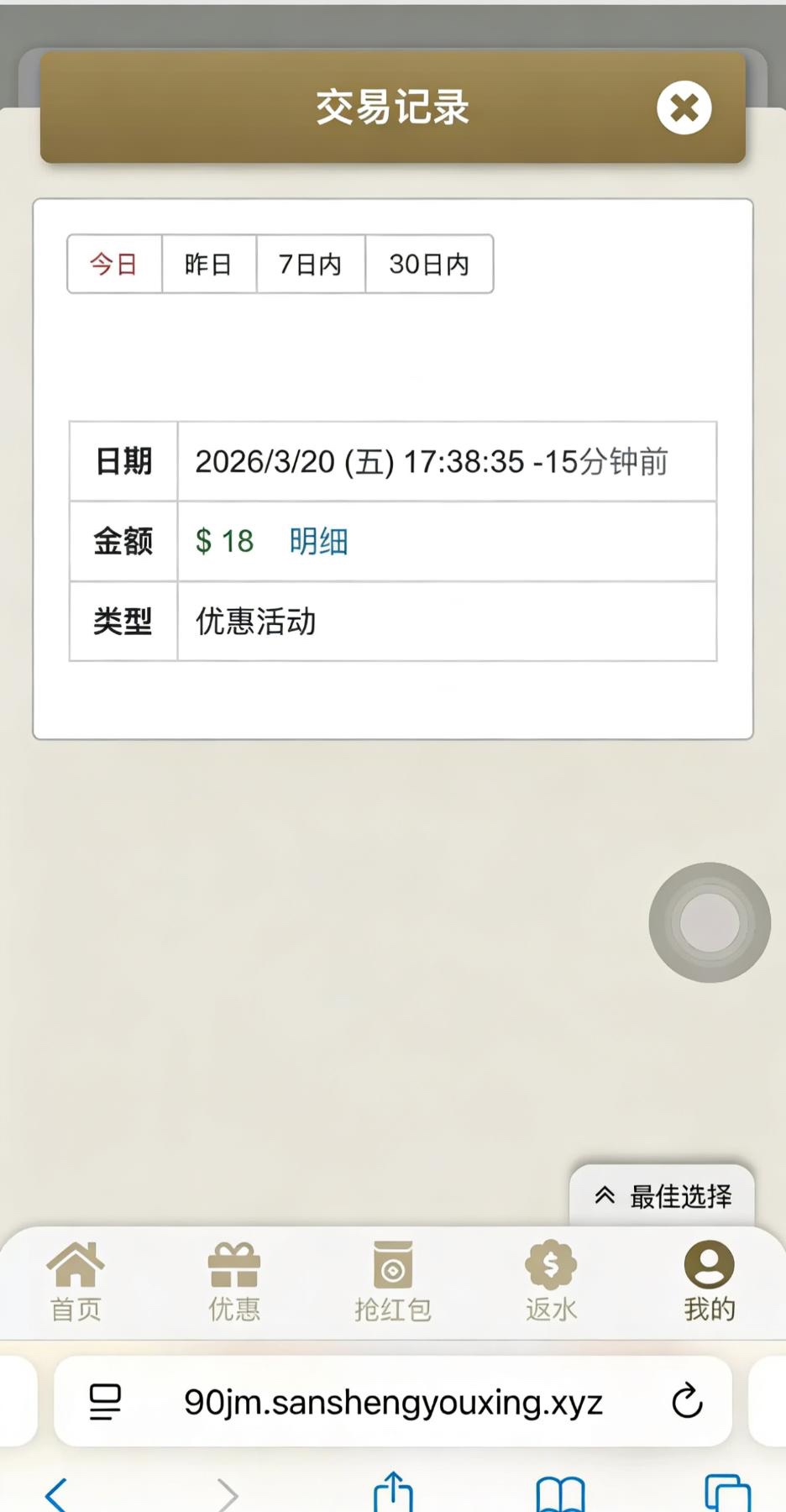Switch to the 昨日 filter

tap(208, 265)
